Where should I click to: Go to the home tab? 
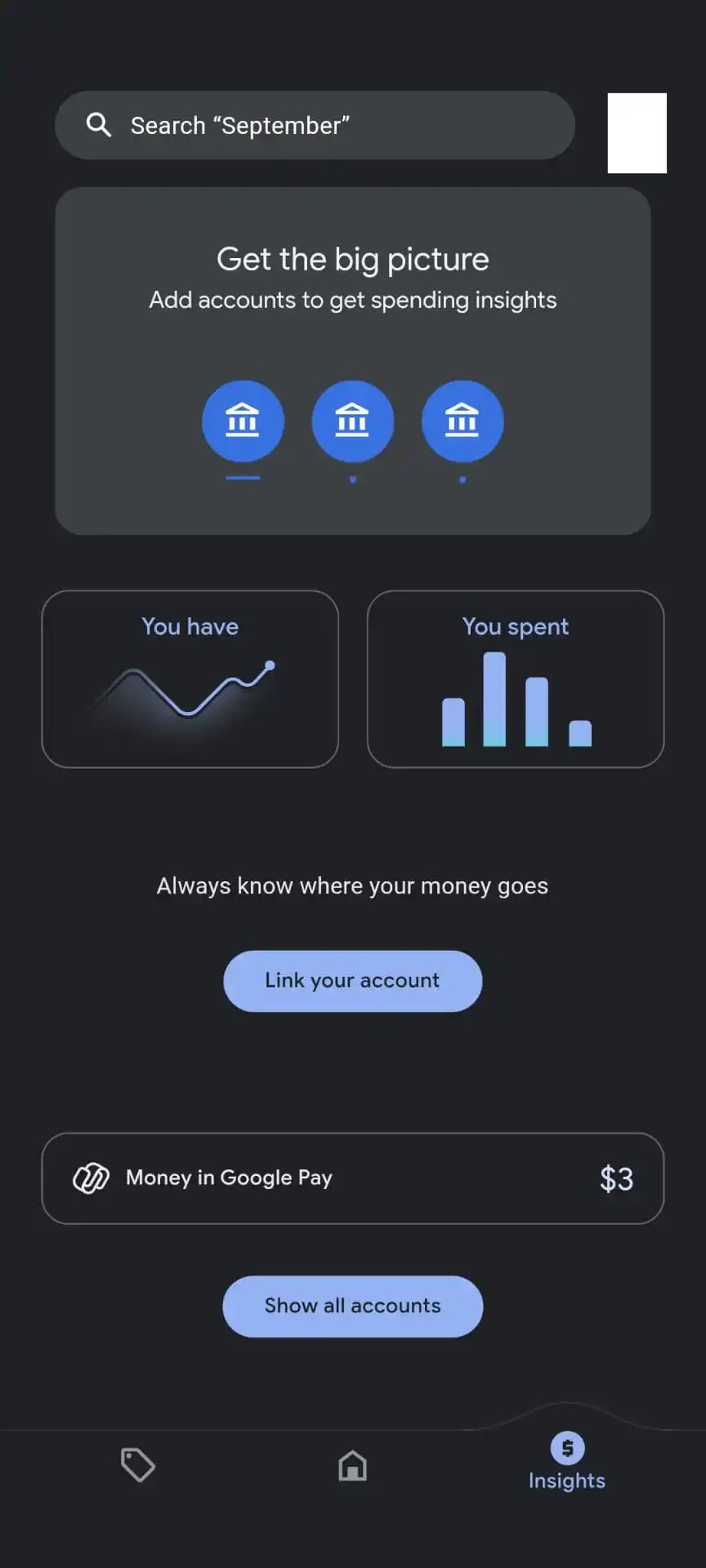point(353,1466)
